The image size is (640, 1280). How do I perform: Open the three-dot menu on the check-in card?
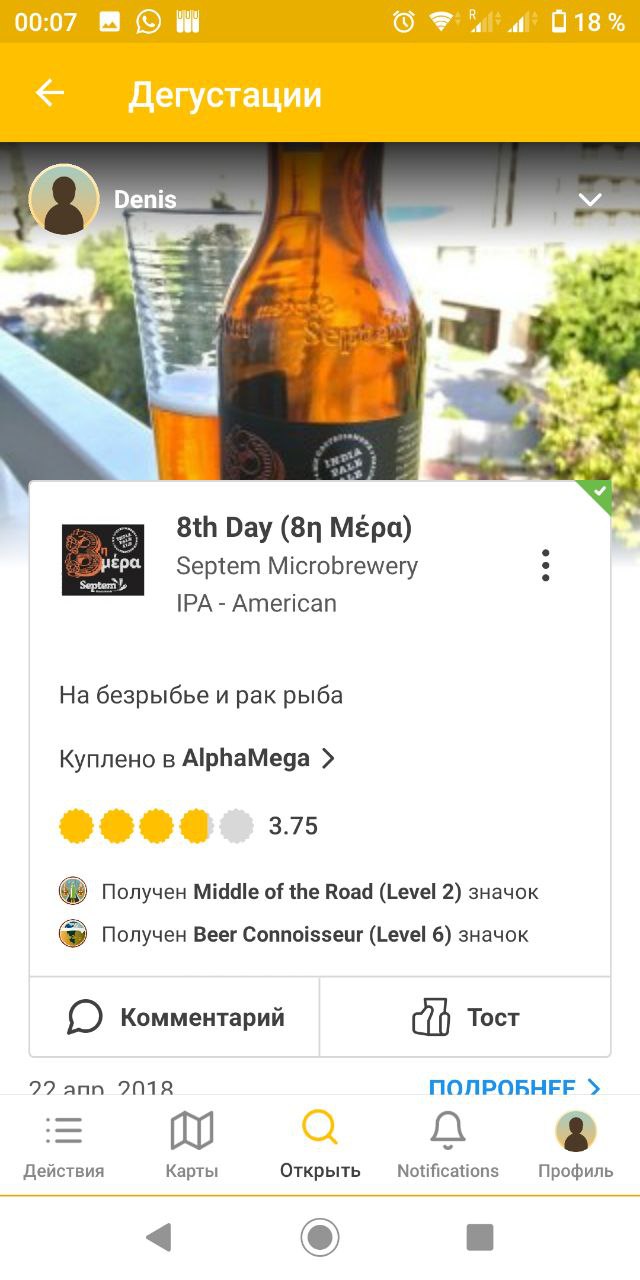coord(545,565)
